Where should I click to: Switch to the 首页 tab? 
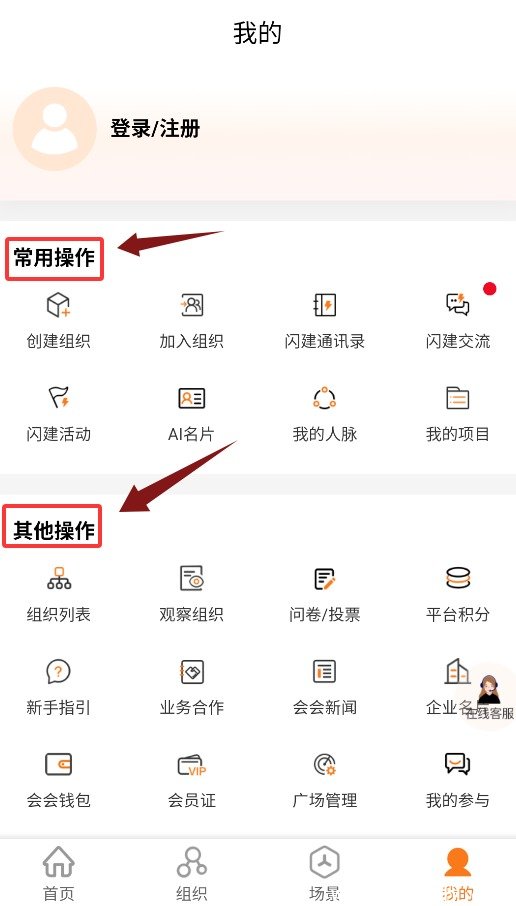point(58,874)
